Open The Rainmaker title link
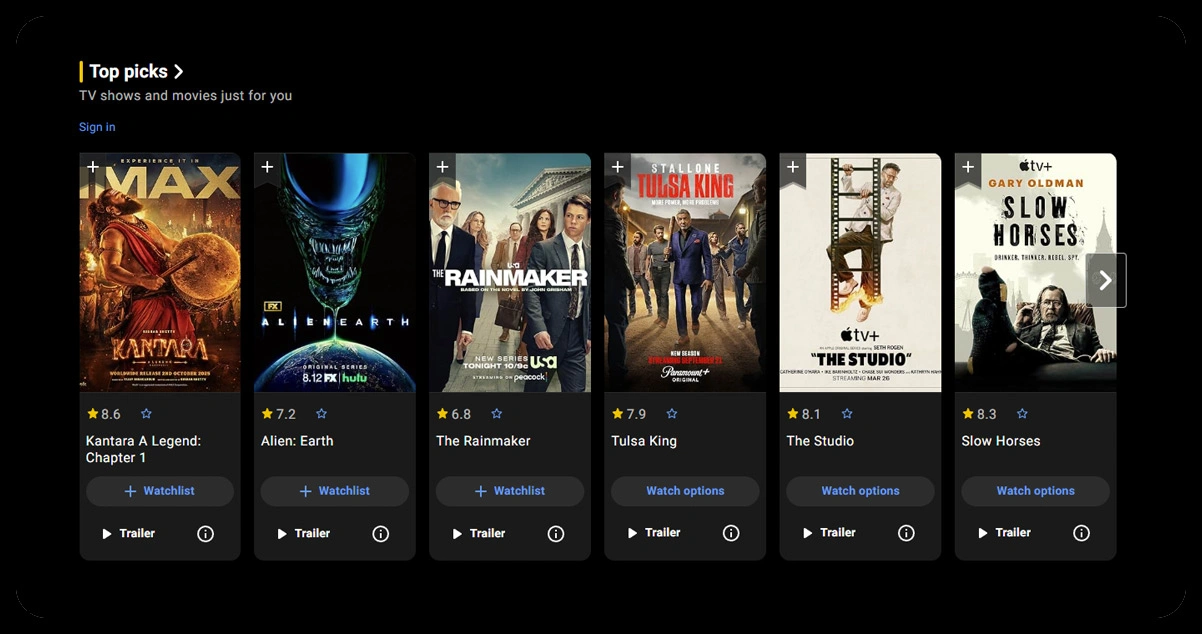Image resolution: width=1202 pixels, height=634 pixels. 483,441
